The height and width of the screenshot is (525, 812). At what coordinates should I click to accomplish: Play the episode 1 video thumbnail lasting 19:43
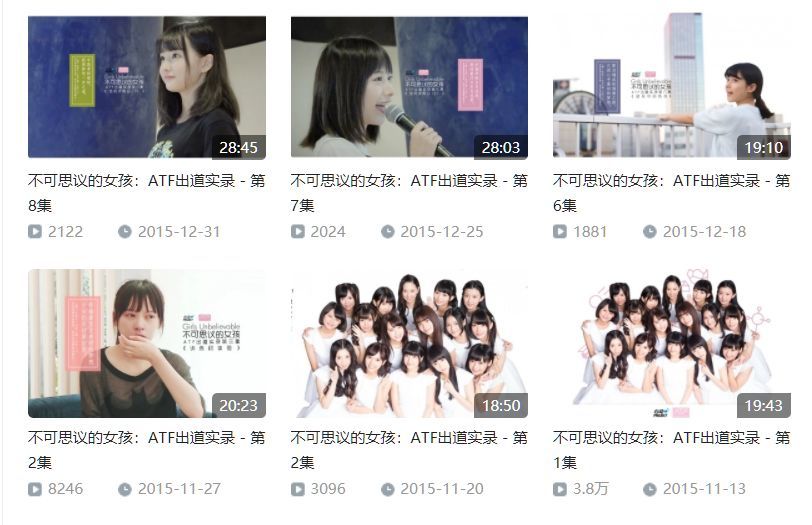pos(671,343)
